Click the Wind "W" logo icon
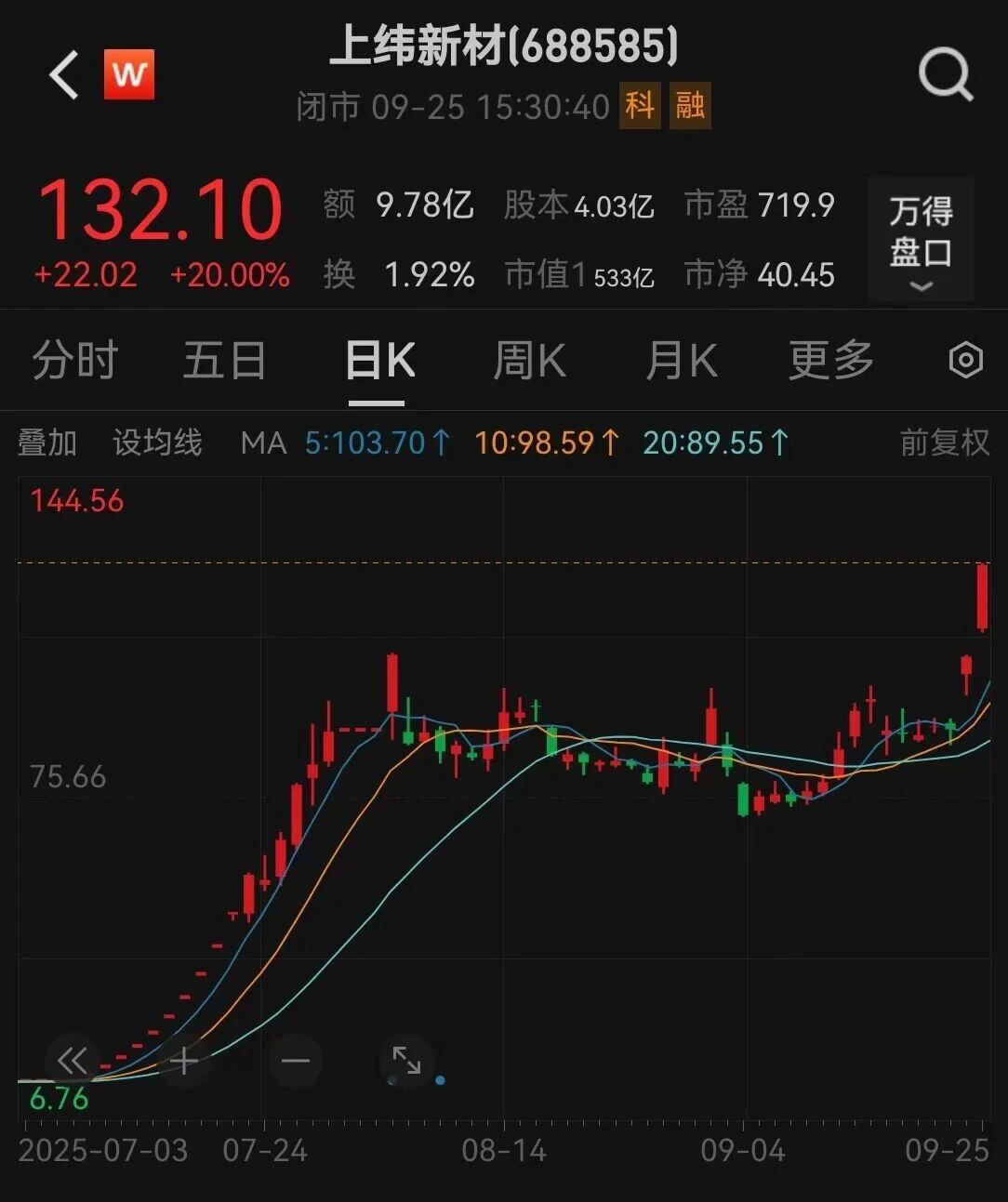The height and width of the screenshot is (1202, 1008). [x=129, y=74]
